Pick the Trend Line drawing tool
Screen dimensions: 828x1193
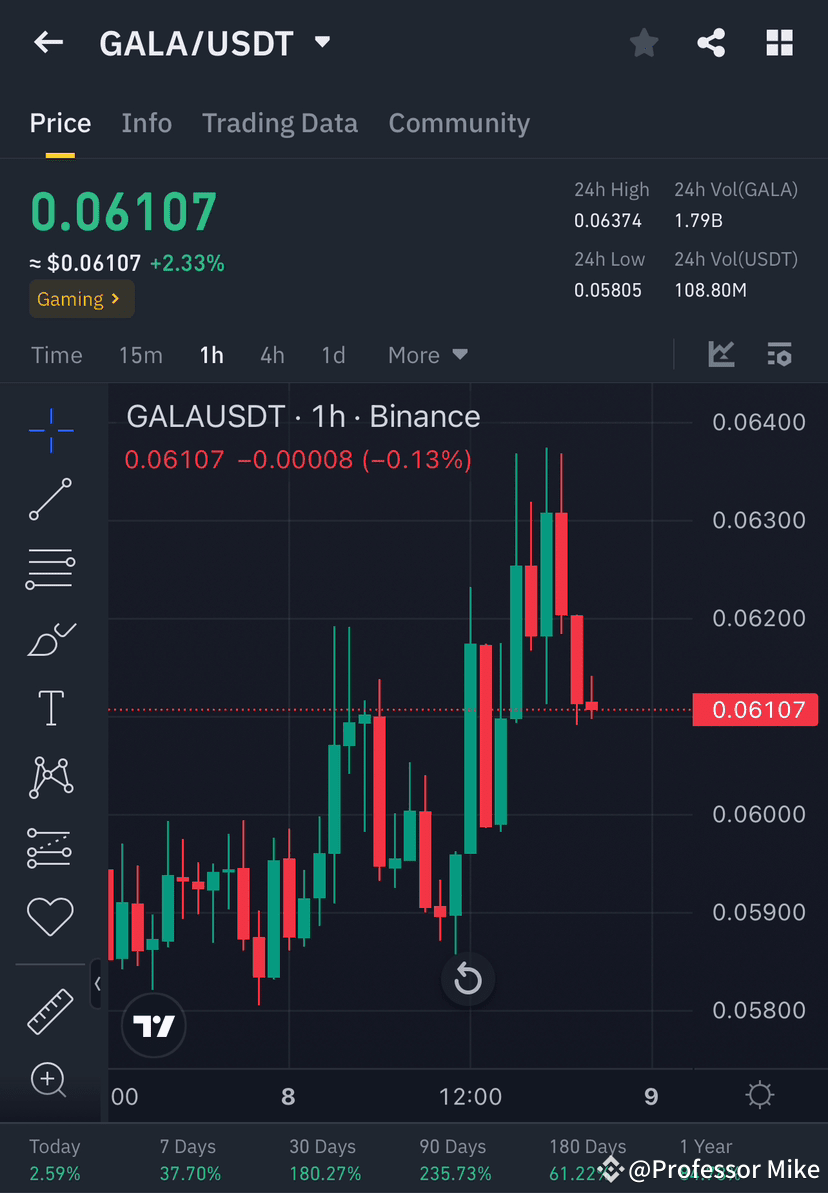point(50,499)
